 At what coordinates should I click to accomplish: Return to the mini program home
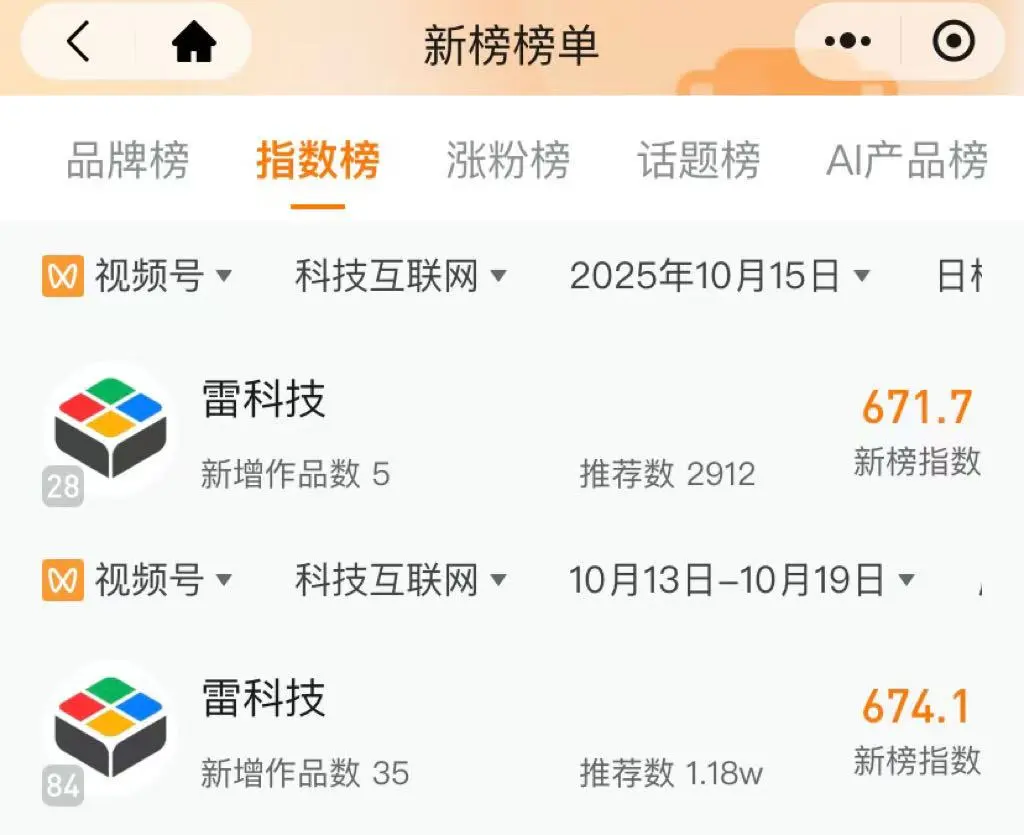tap(194, 42)
